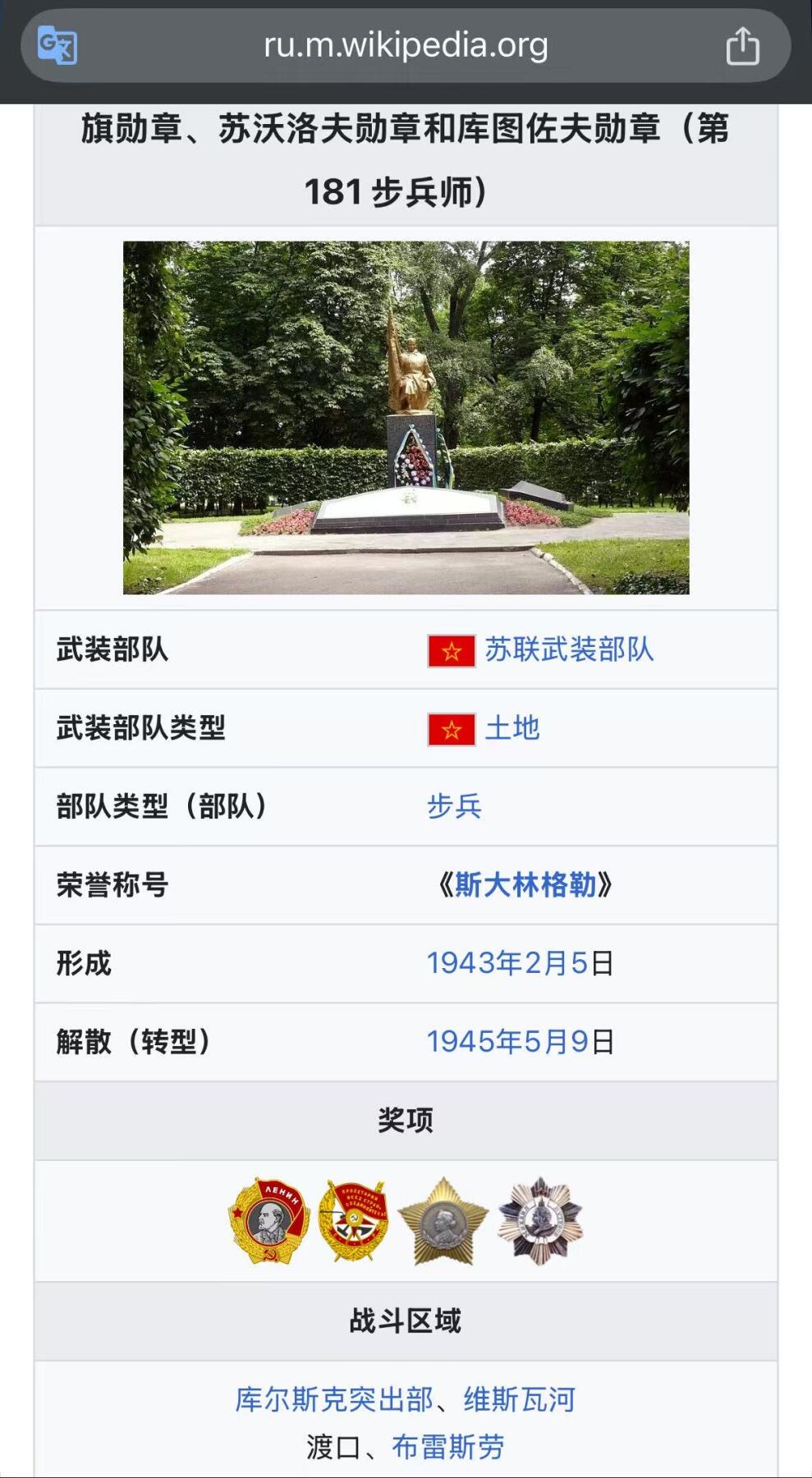Image resolution: width=812 pixels, height=1478 pixels.
Task: Open the Order of Suvorov award image
Action: click(x=443, y=1221)
